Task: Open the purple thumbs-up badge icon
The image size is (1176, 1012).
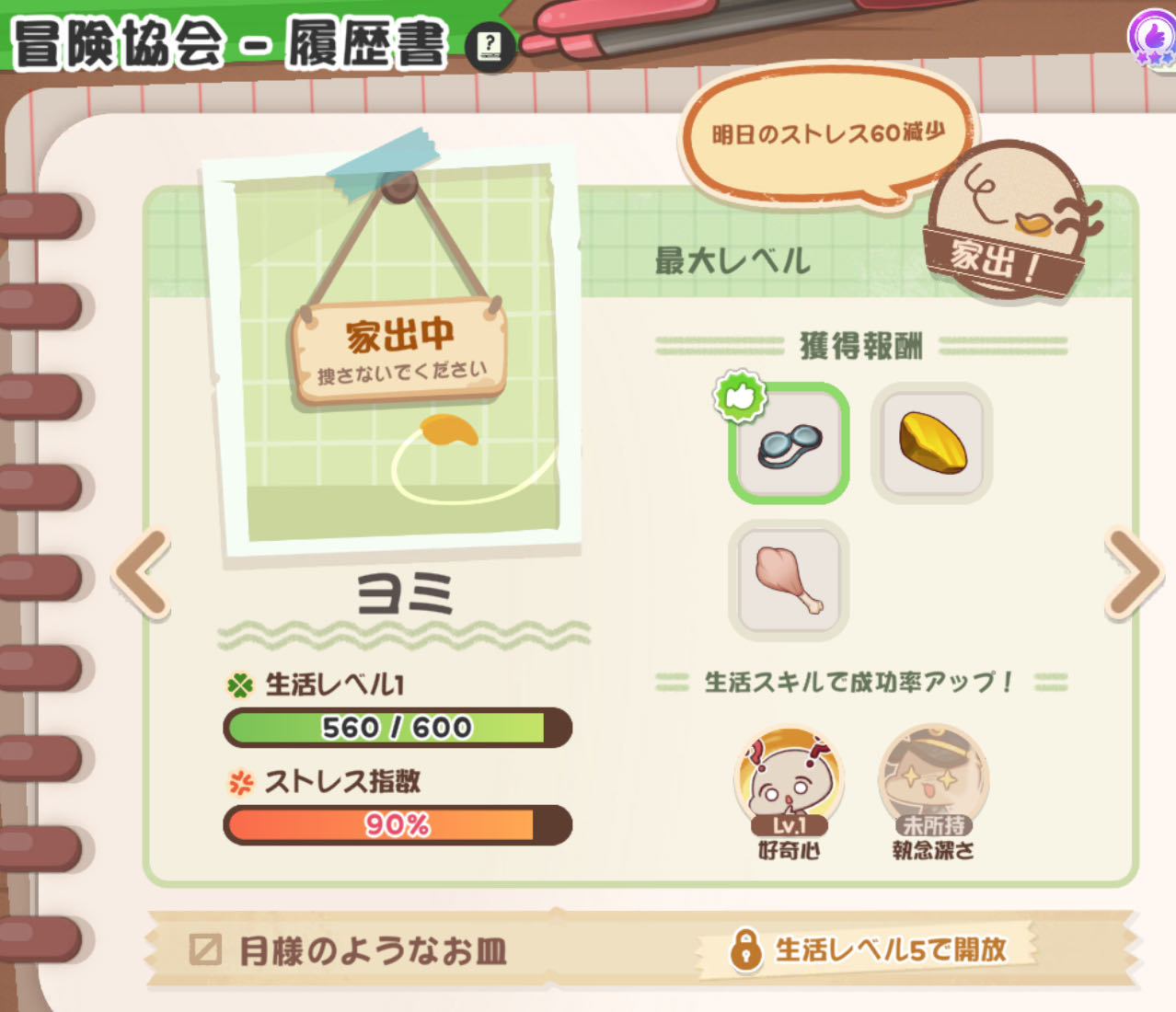Action: click(x=1154, y=37)
